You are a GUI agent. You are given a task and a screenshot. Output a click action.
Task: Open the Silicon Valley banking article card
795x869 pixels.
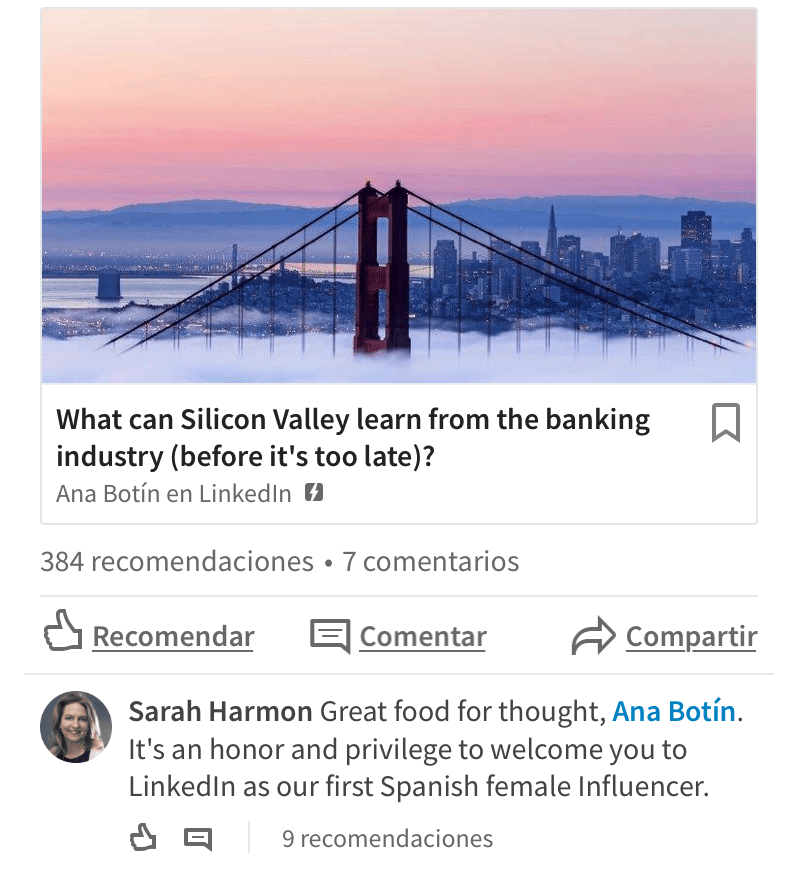352,437
